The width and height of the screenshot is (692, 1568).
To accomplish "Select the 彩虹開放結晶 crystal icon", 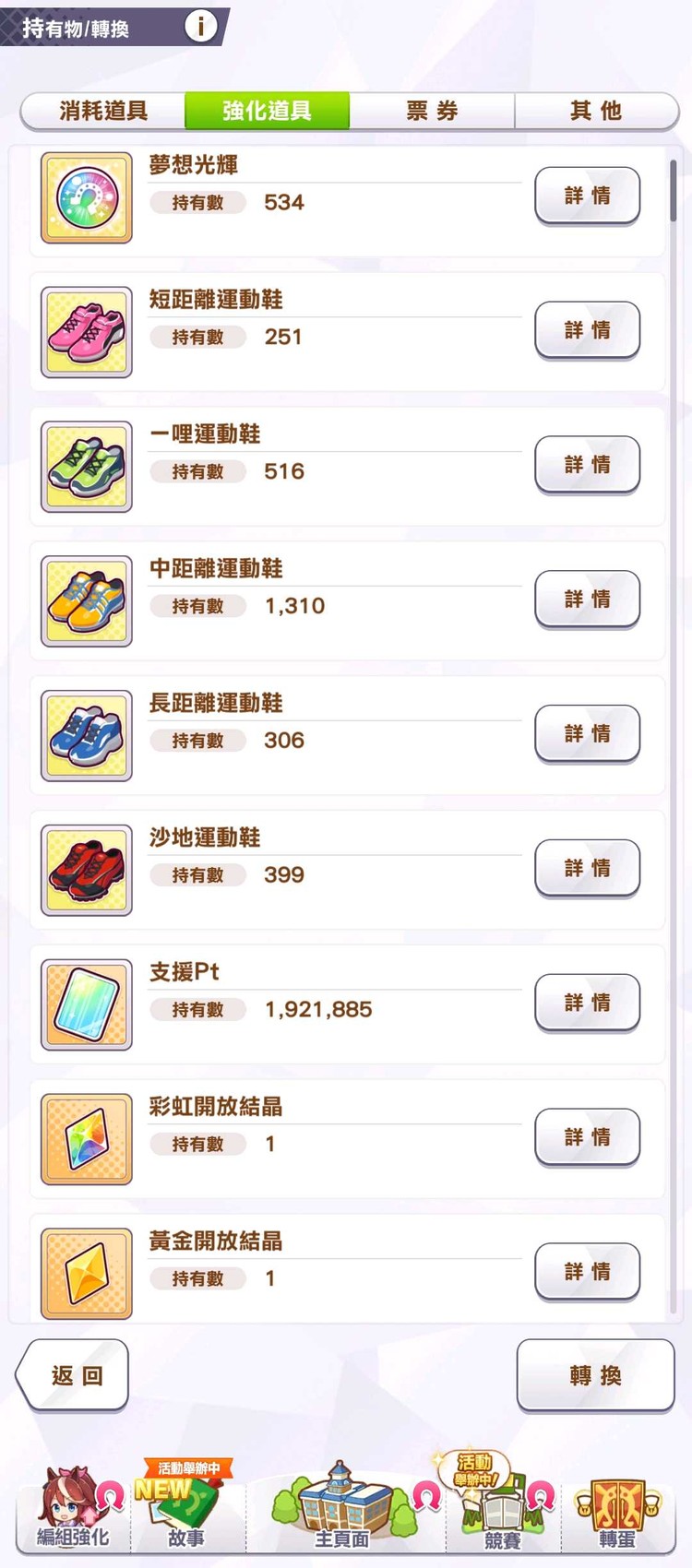I will pos(86,1137).
